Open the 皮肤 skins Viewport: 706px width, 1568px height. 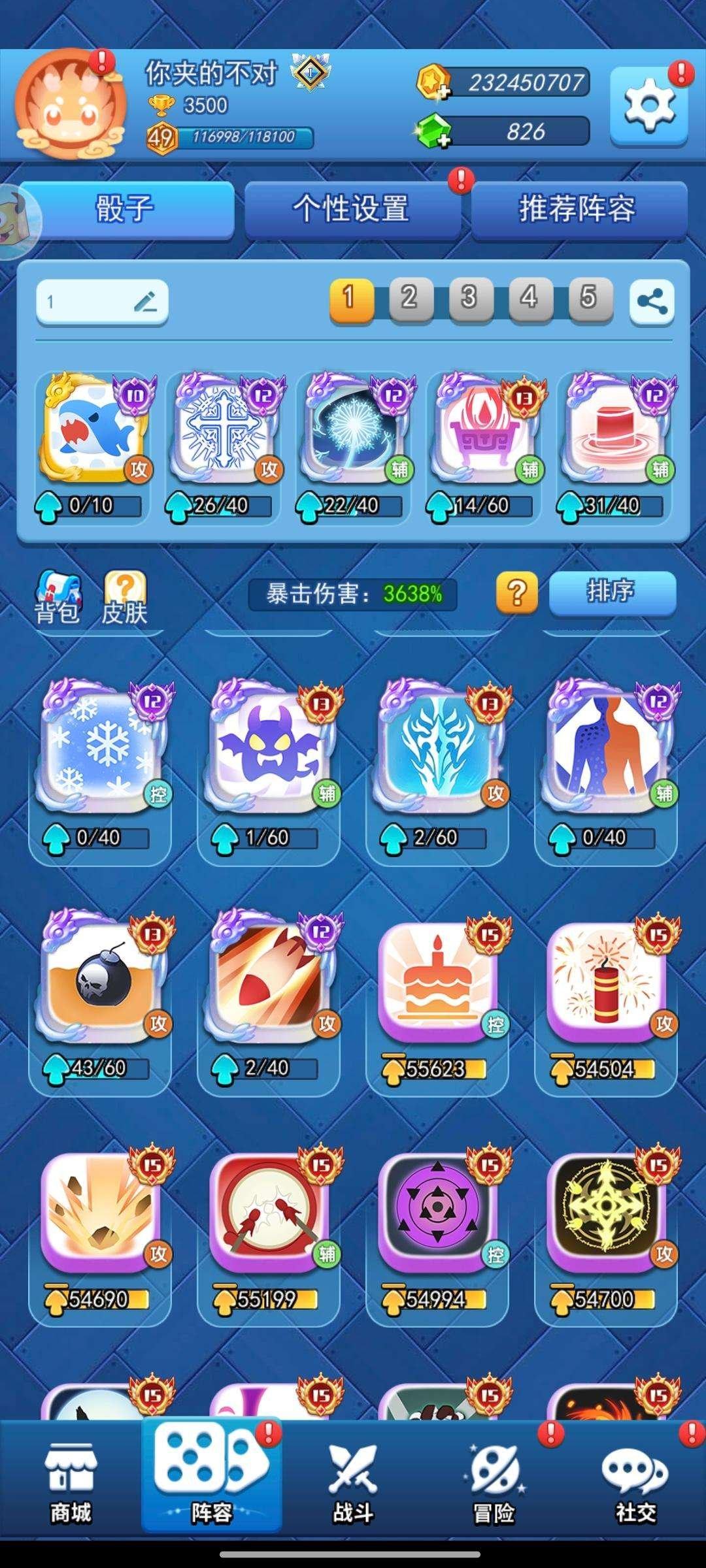tap(124, 595)
